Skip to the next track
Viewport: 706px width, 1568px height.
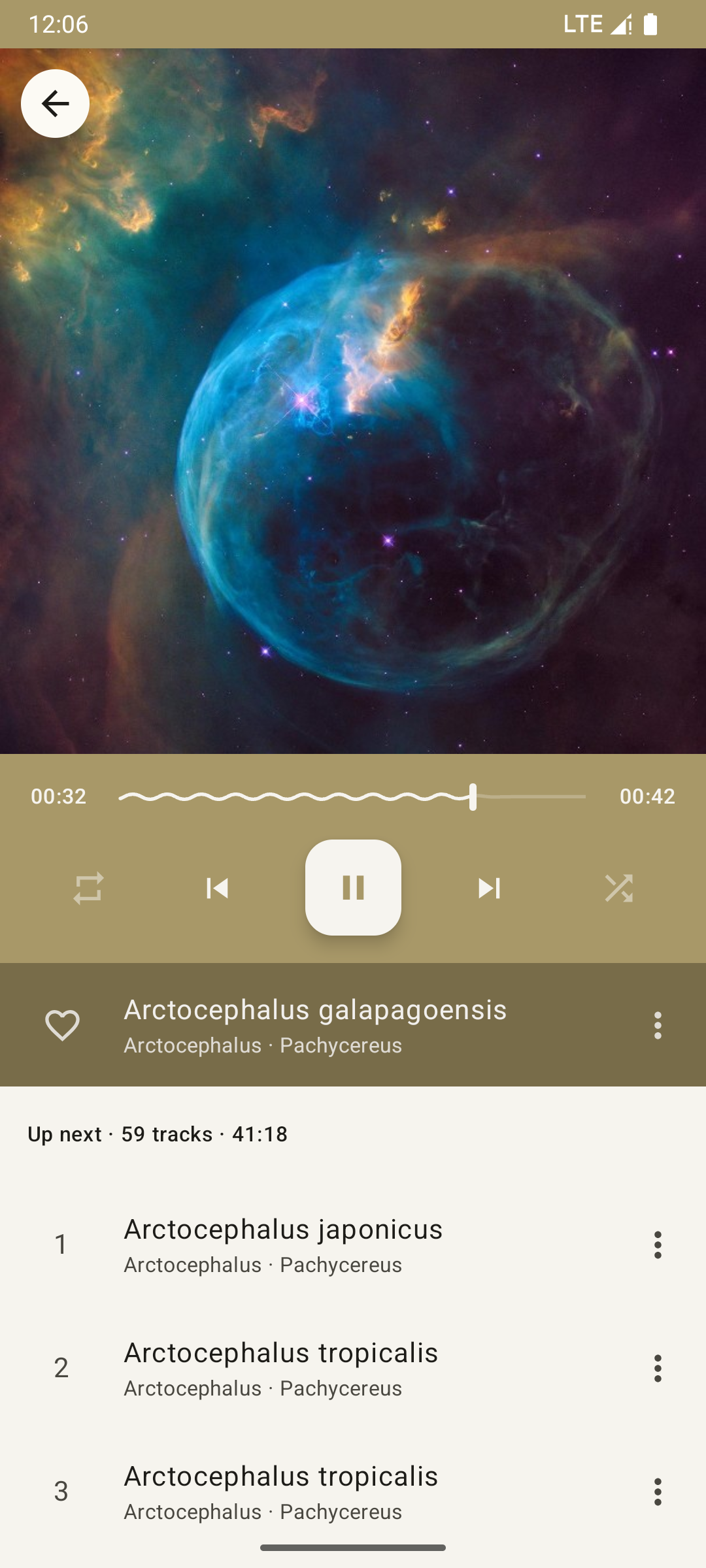(488, 888)
